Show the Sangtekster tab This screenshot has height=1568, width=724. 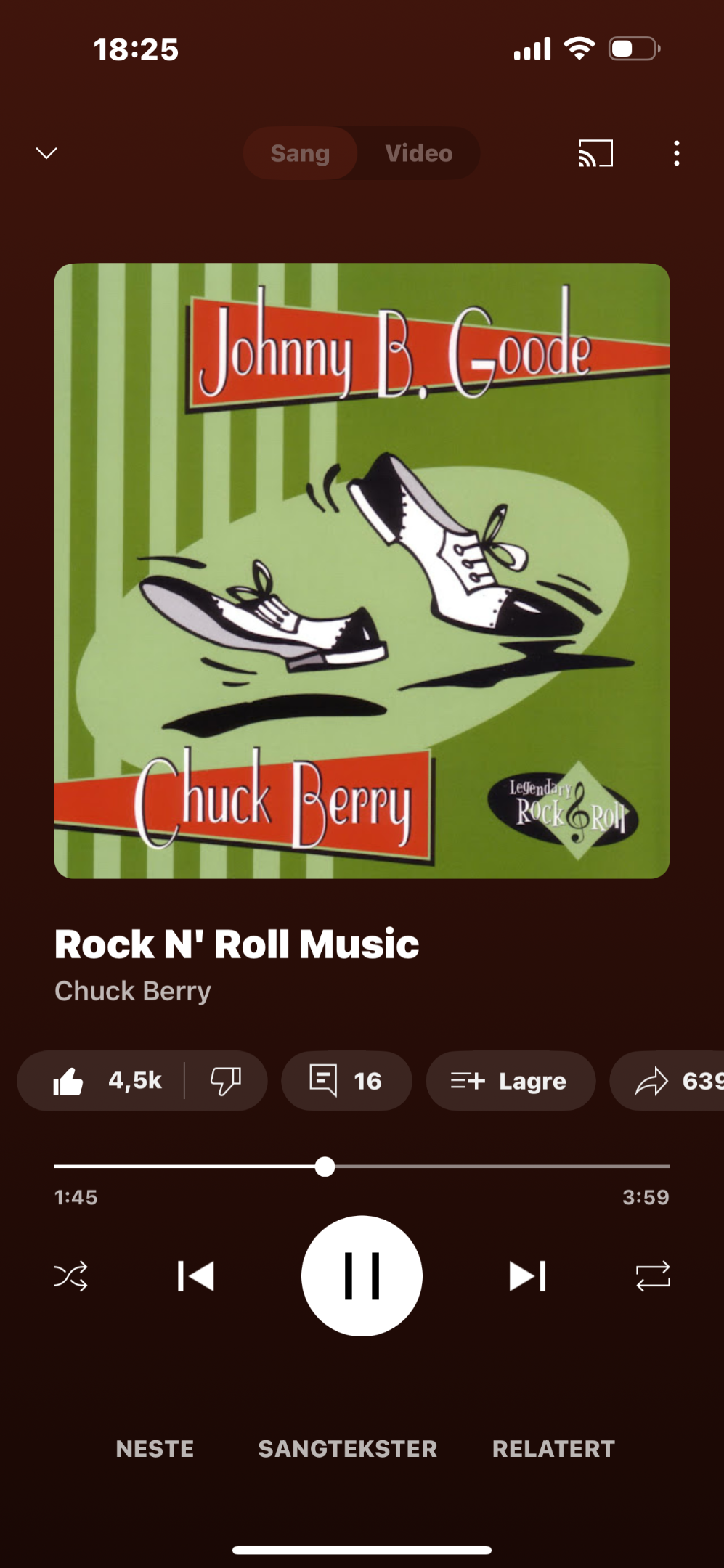pyautogui.click(x=348, y=1449)
